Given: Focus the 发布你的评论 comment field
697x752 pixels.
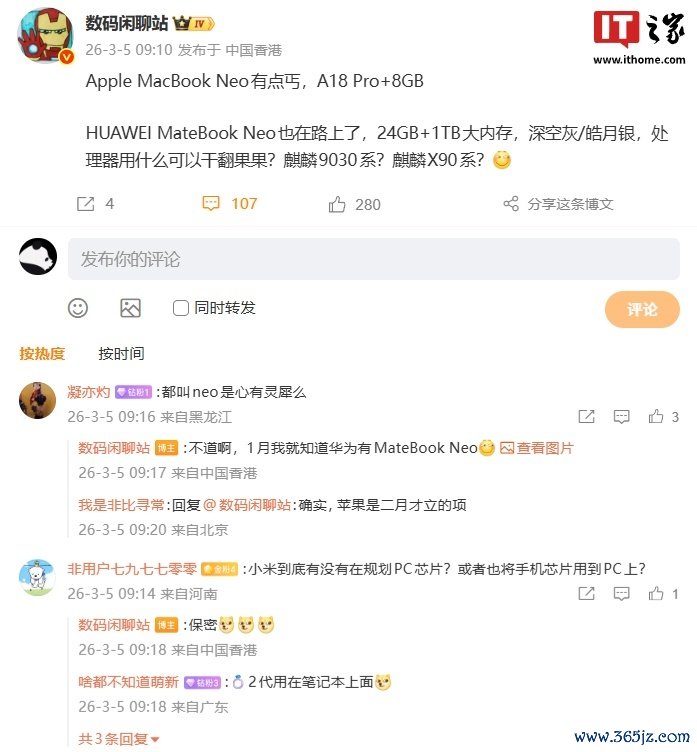Looking at the screenshot, I should pos(372,259).
